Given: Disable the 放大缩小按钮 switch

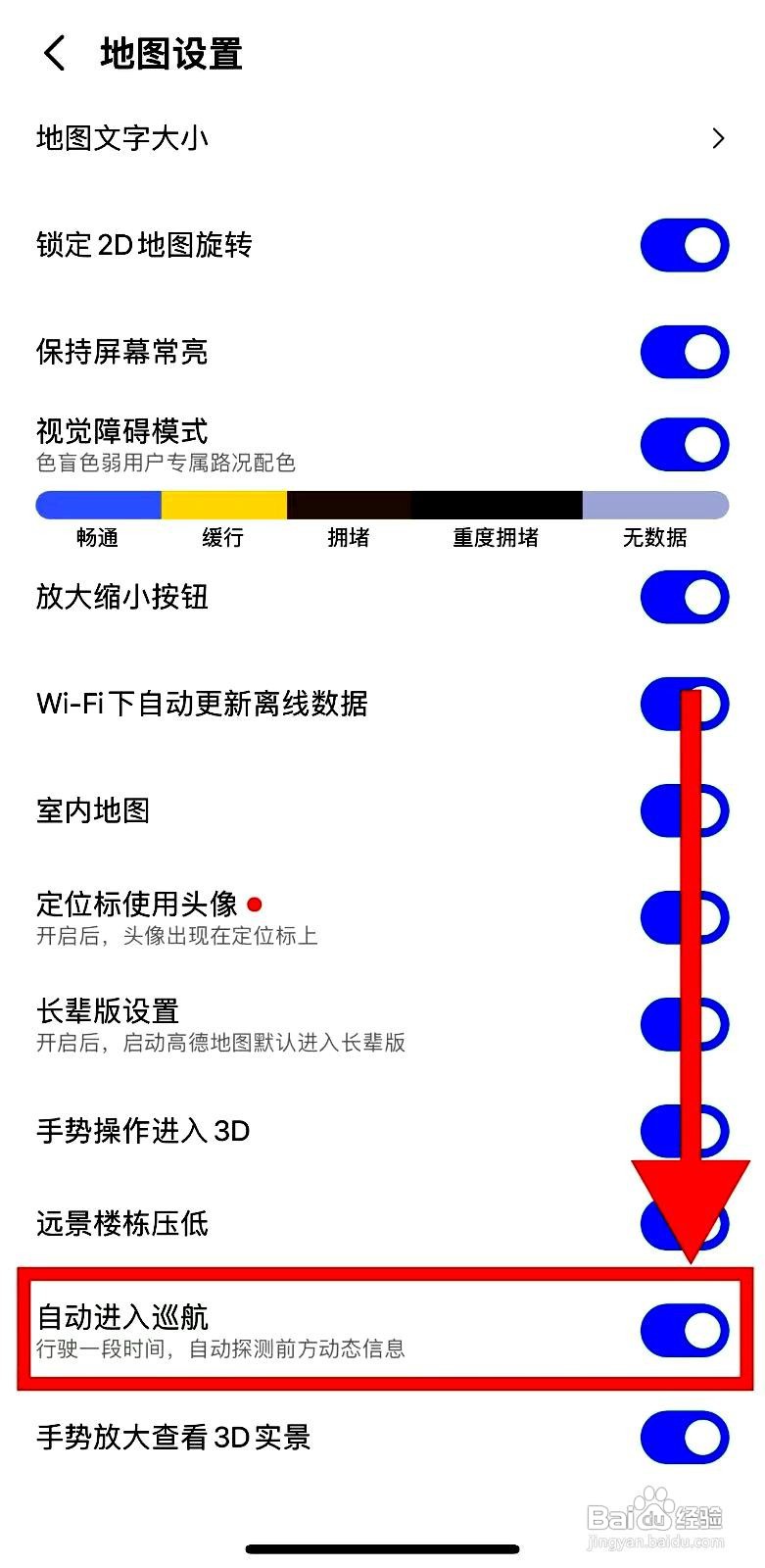Looking at the screenshot, I should (684, 597).
